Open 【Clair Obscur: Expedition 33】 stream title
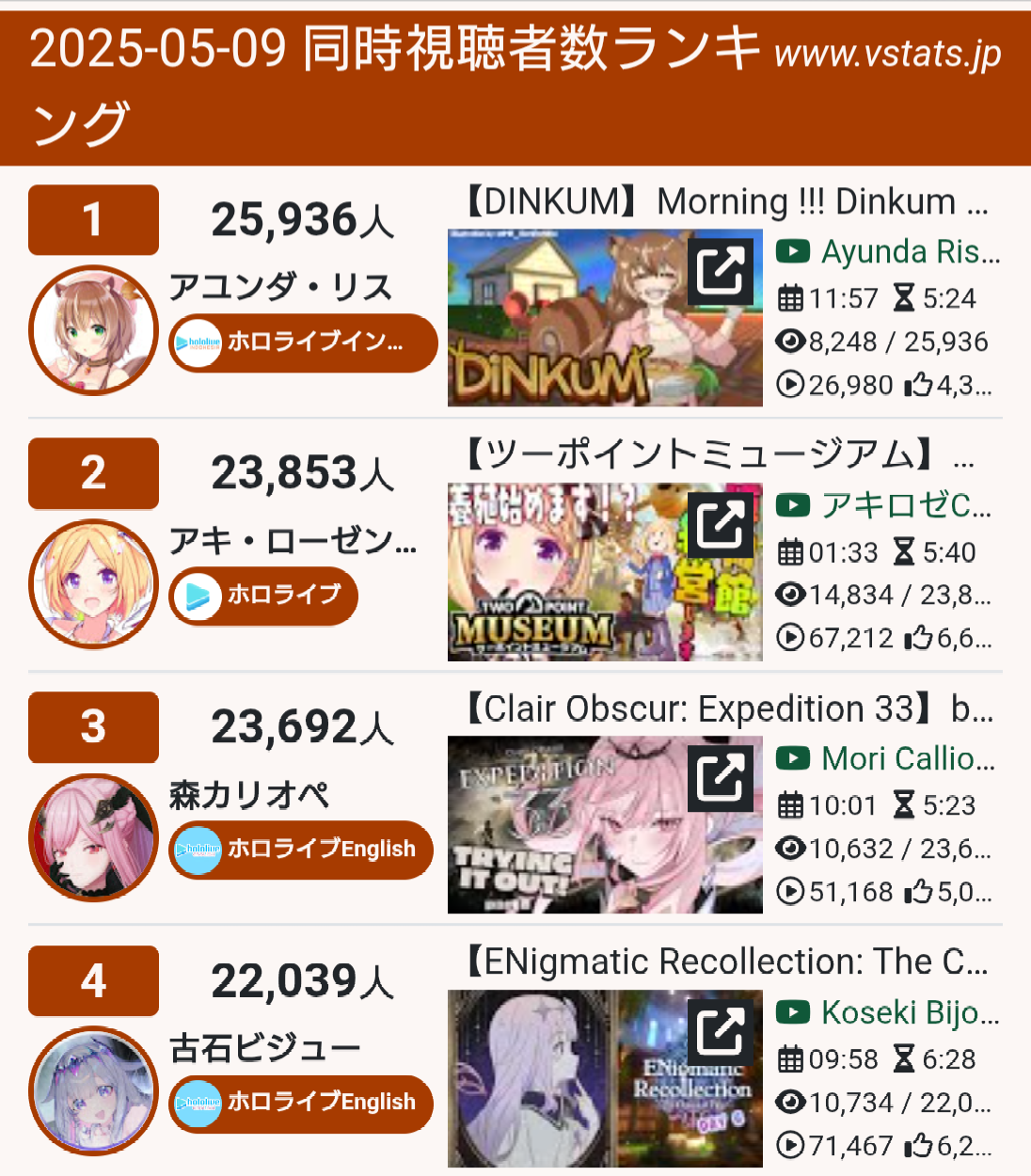 click(x=726, y=708)
